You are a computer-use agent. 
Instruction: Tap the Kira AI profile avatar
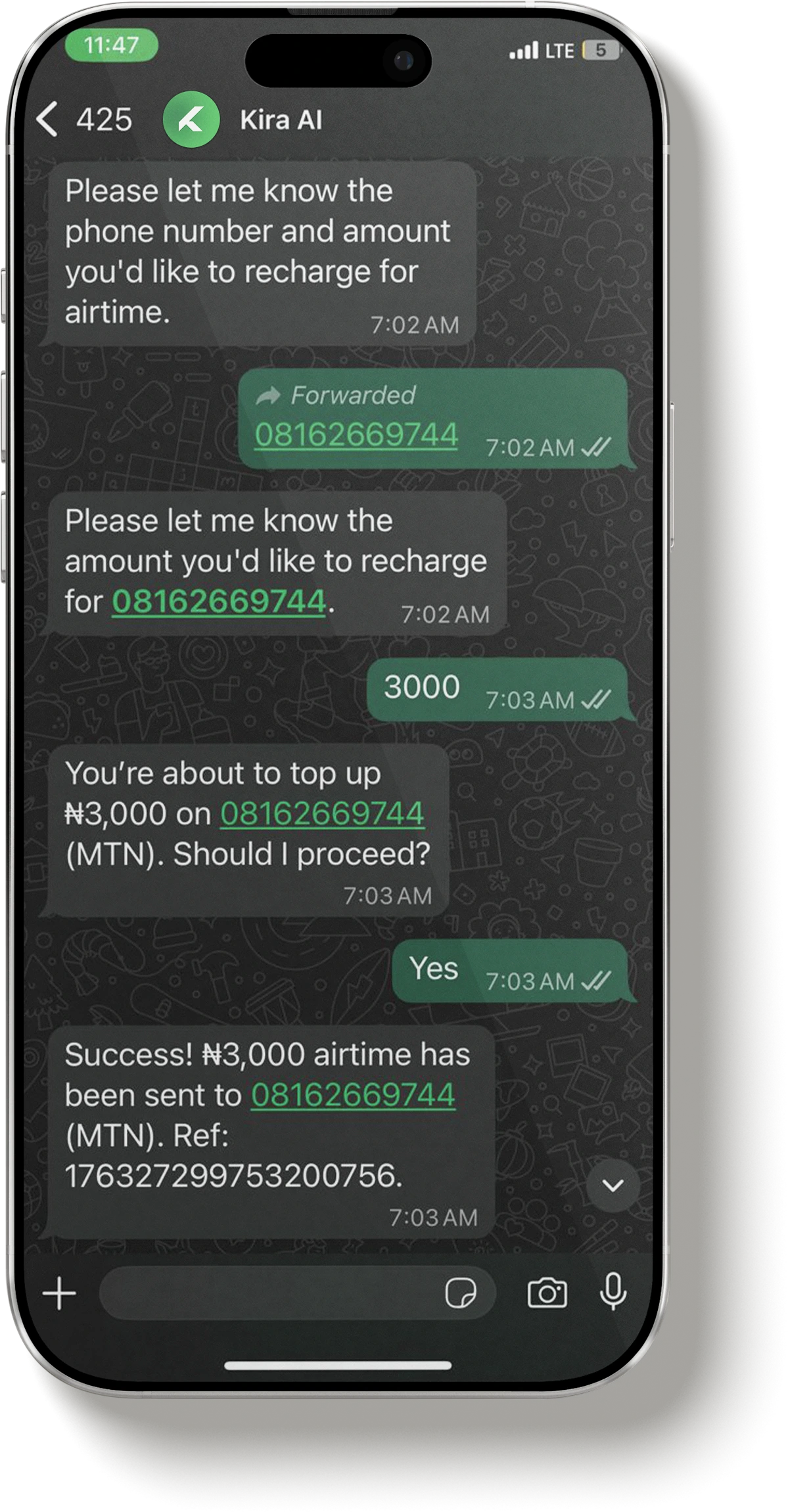click(193, 120)
